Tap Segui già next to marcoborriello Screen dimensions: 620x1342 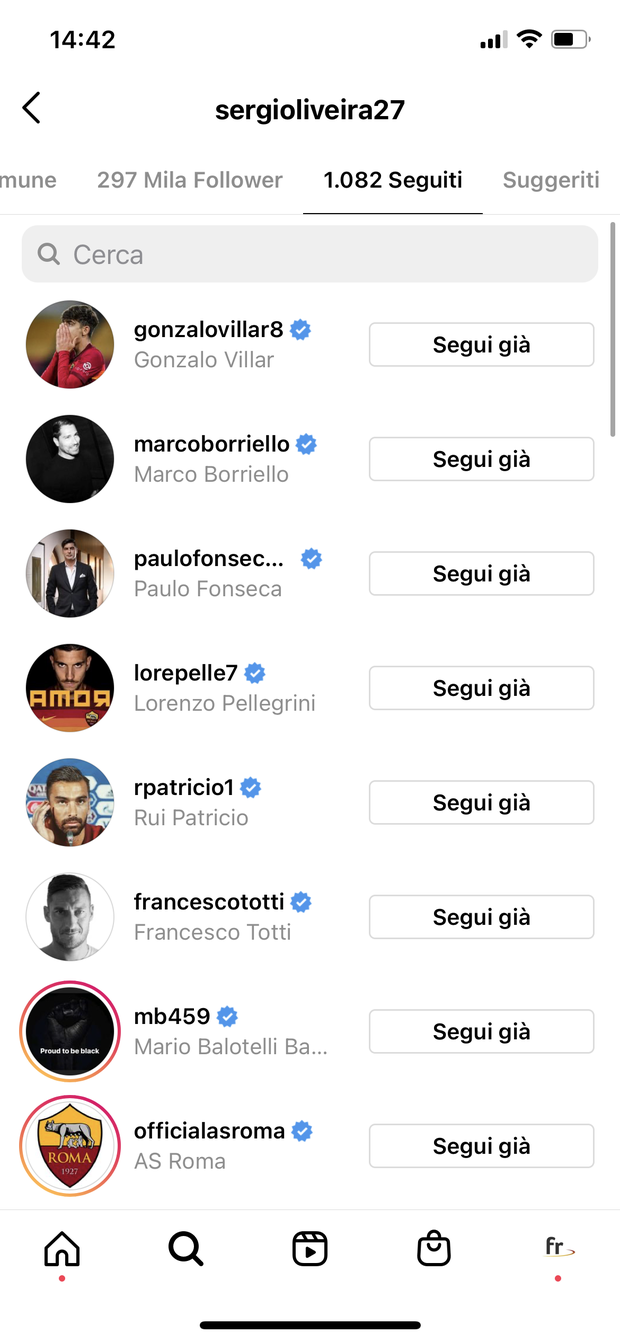481,459
